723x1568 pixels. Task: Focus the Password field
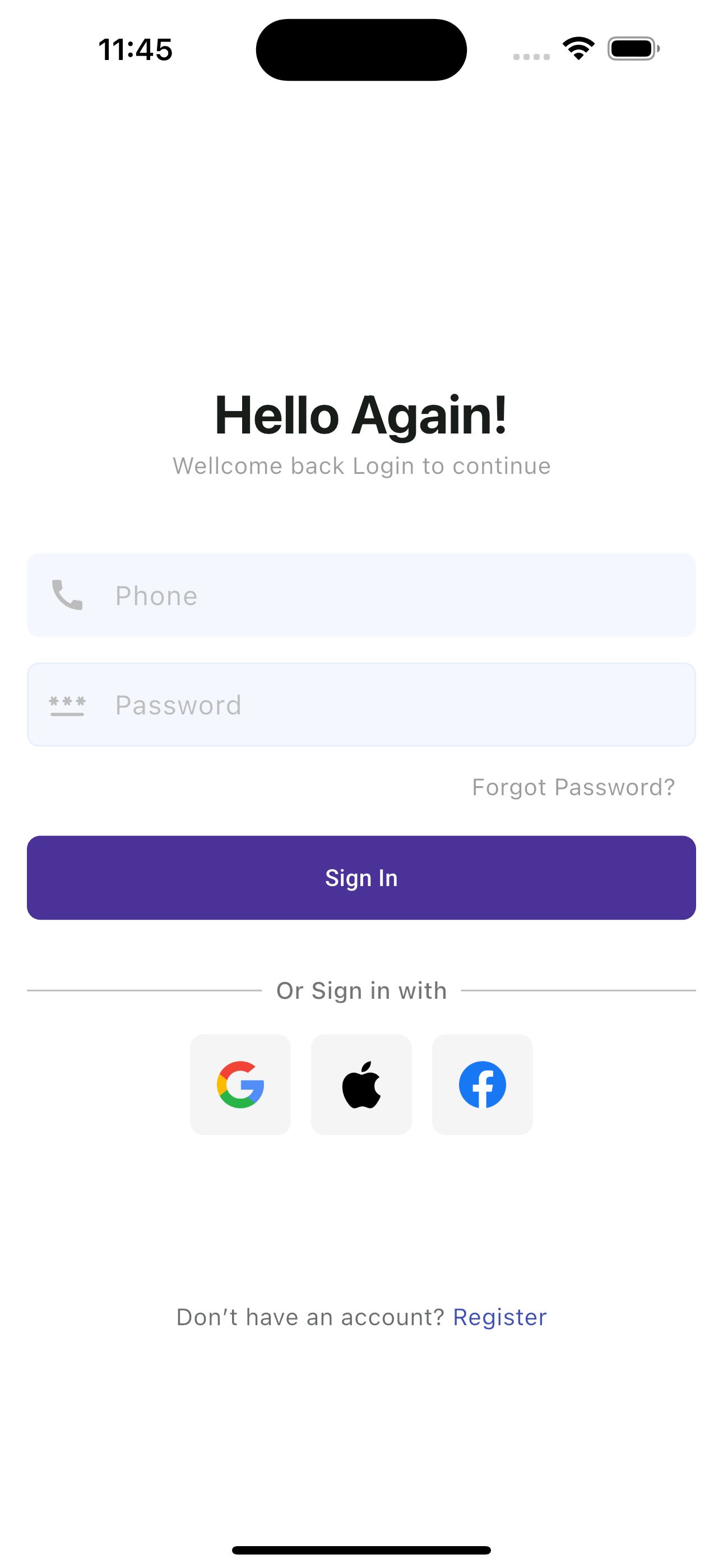coord(361,705)
